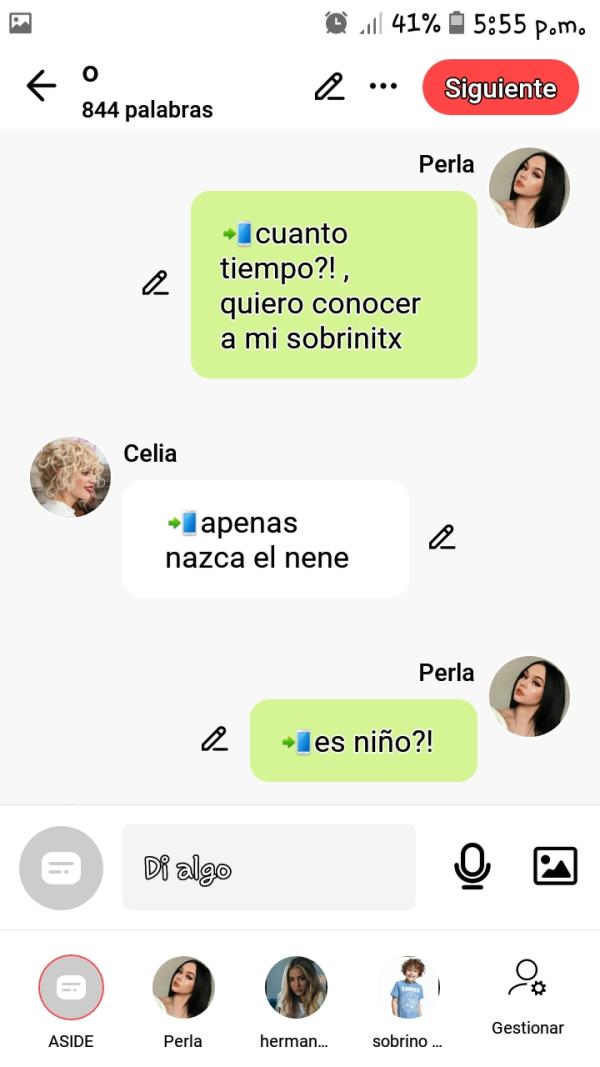
Task: Edit Perla's message 'es niño?!'
Action: pyautogui.click(x=214, y=740)
